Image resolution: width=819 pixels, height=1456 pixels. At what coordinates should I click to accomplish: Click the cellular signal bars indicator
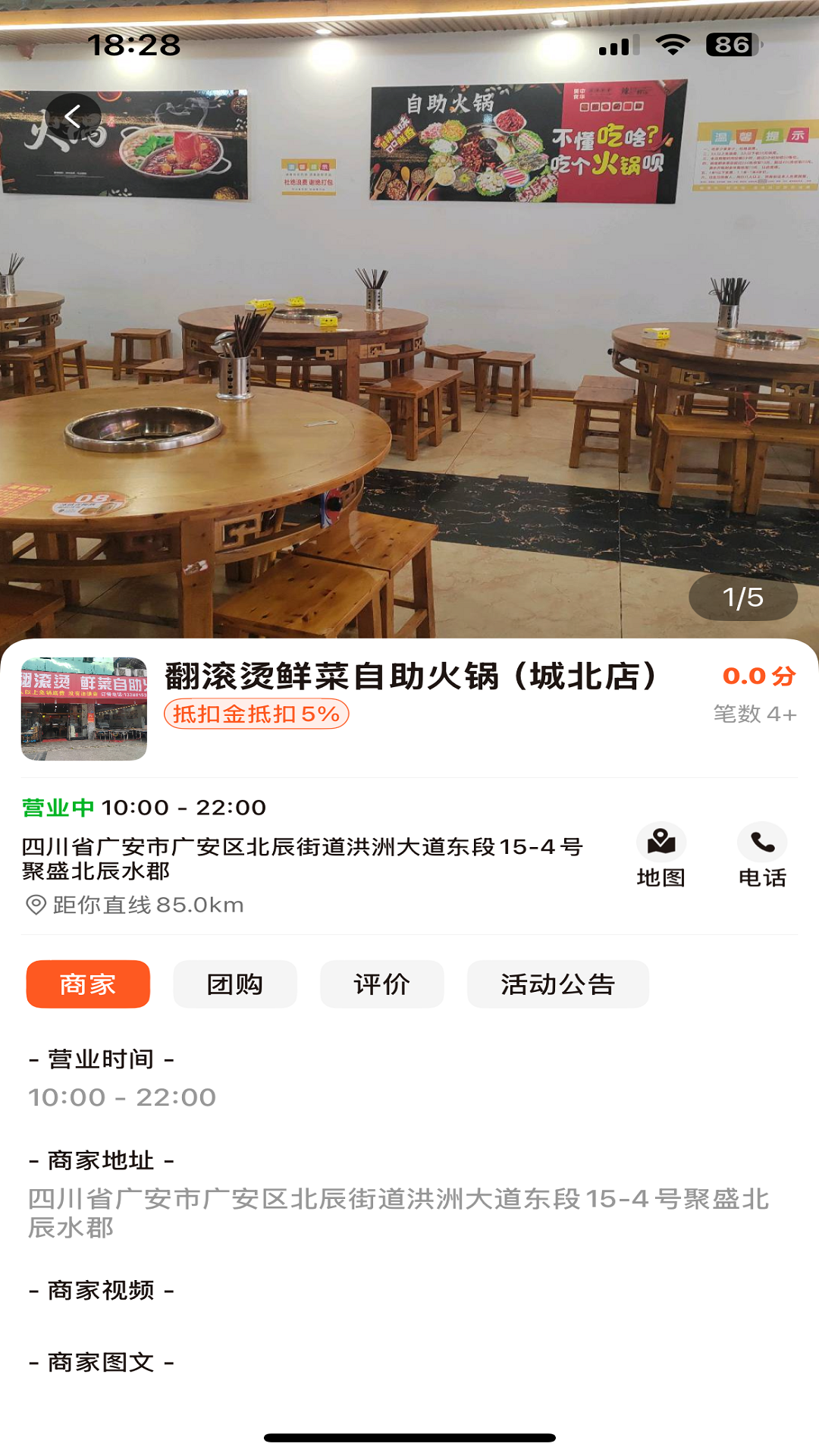point(617,45)
